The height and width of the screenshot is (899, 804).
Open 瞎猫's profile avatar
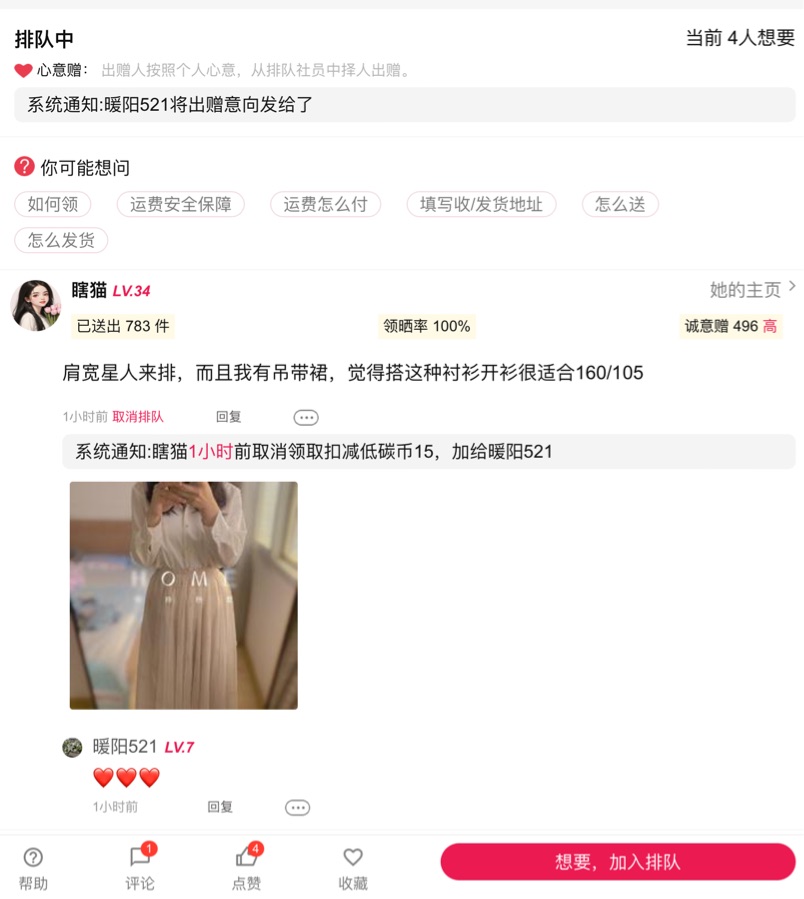(35, 305)
